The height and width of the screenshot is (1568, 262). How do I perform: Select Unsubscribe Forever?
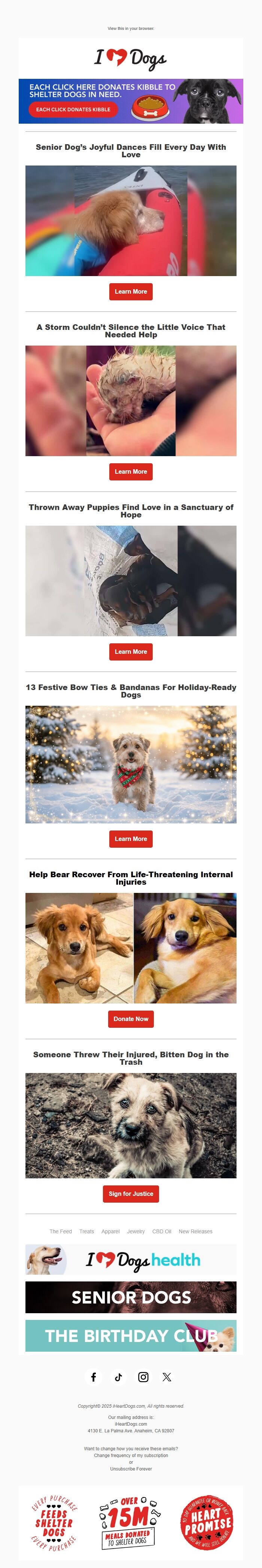coord(131,1469)
